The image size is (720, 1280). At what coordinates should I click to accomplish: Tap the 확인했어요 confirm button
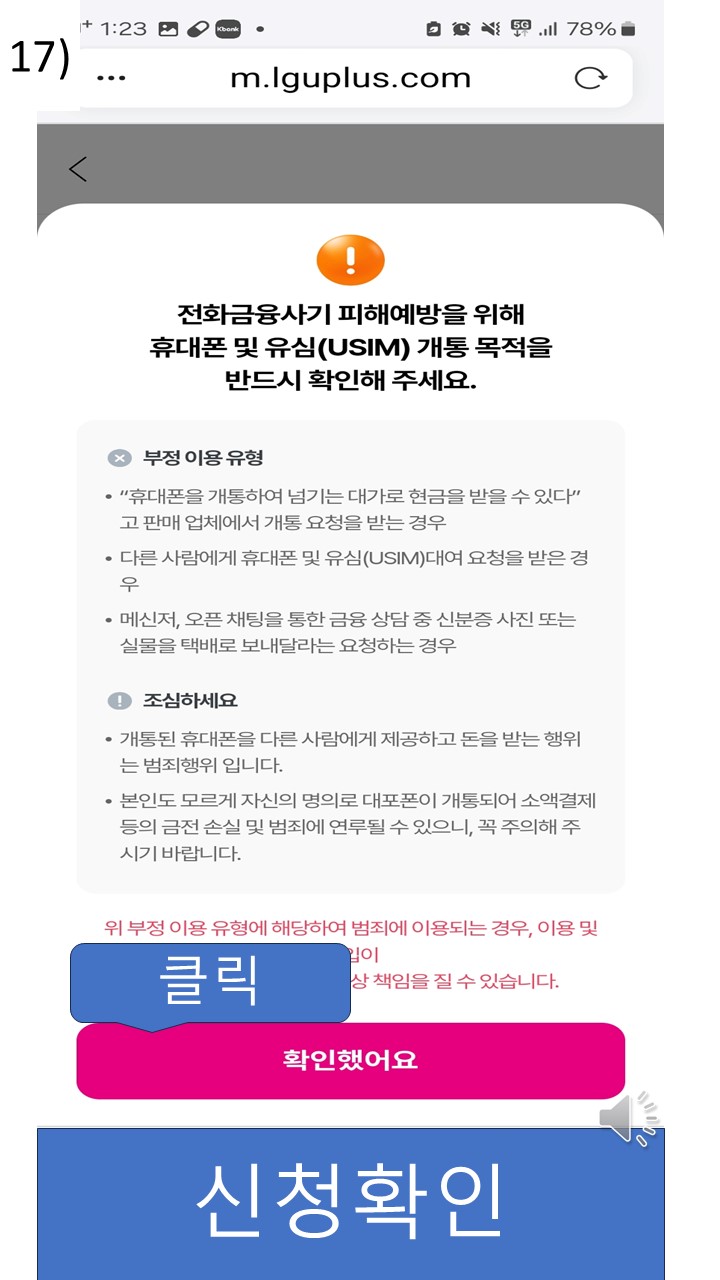pos(350,1060)
